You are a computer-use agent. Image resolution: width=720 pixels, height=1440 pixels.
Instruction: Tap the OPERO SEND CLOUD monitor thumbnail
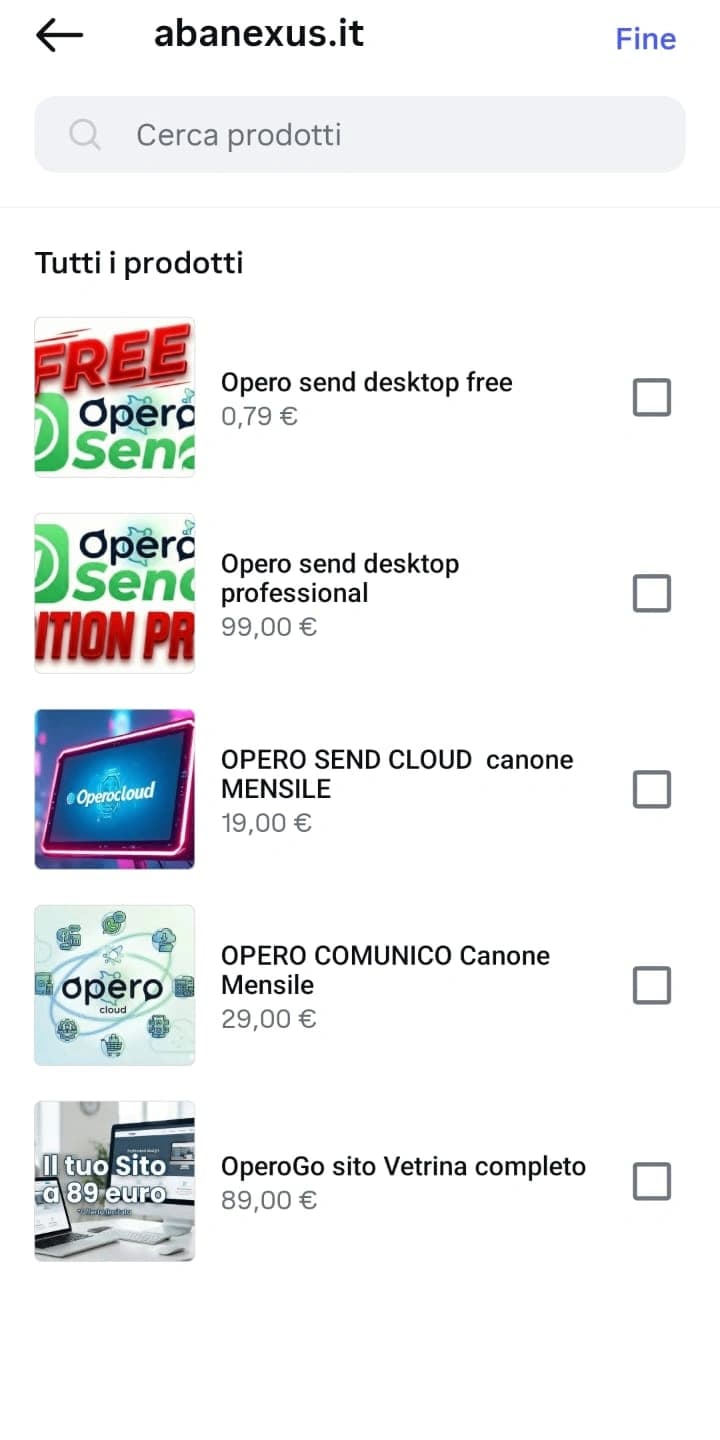tap(114, 788)
